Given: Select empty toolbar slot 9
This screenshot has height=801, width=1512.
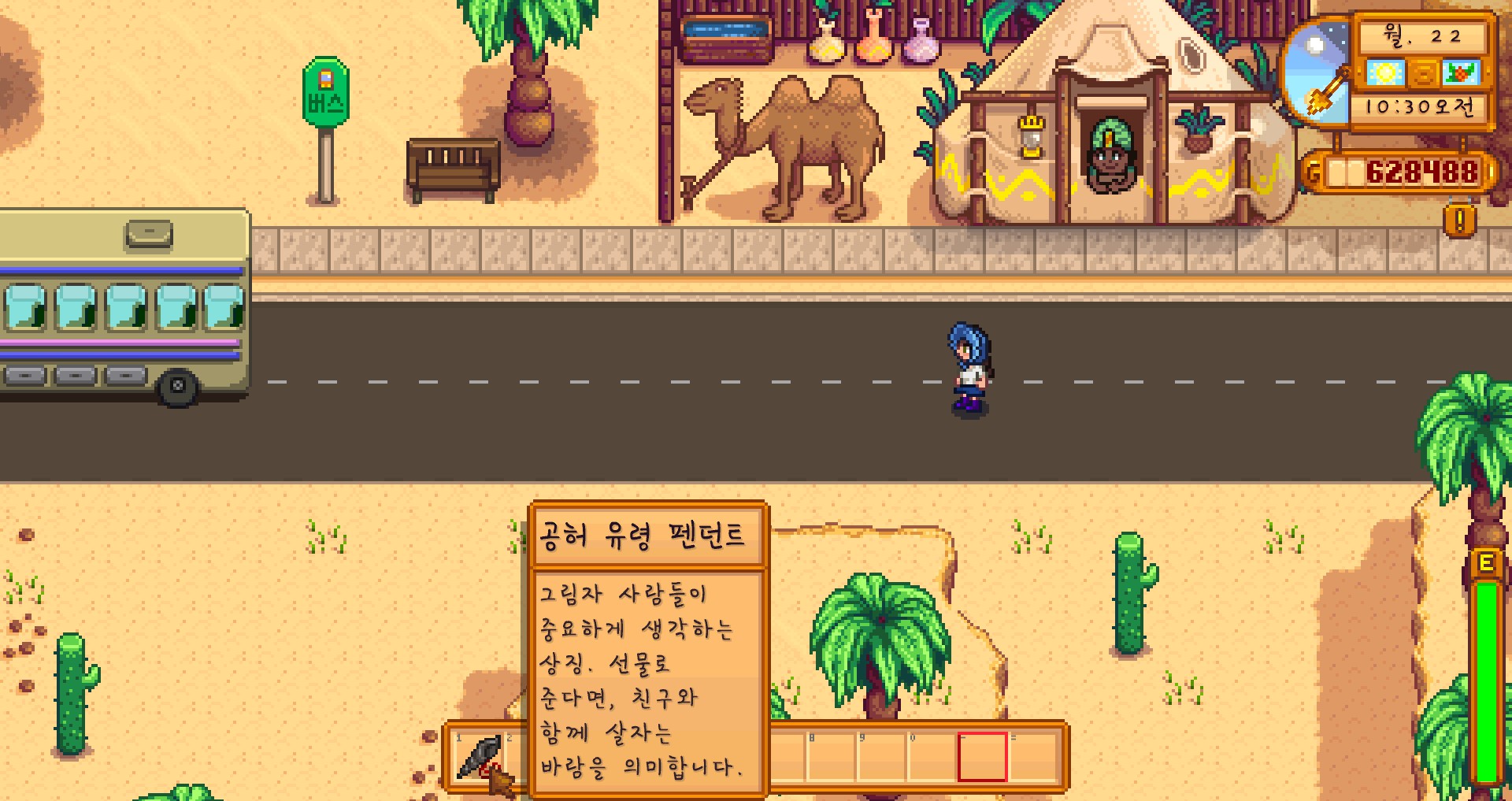Looking at the screenshot, I should pyautogui.click(x=881, y=757).
